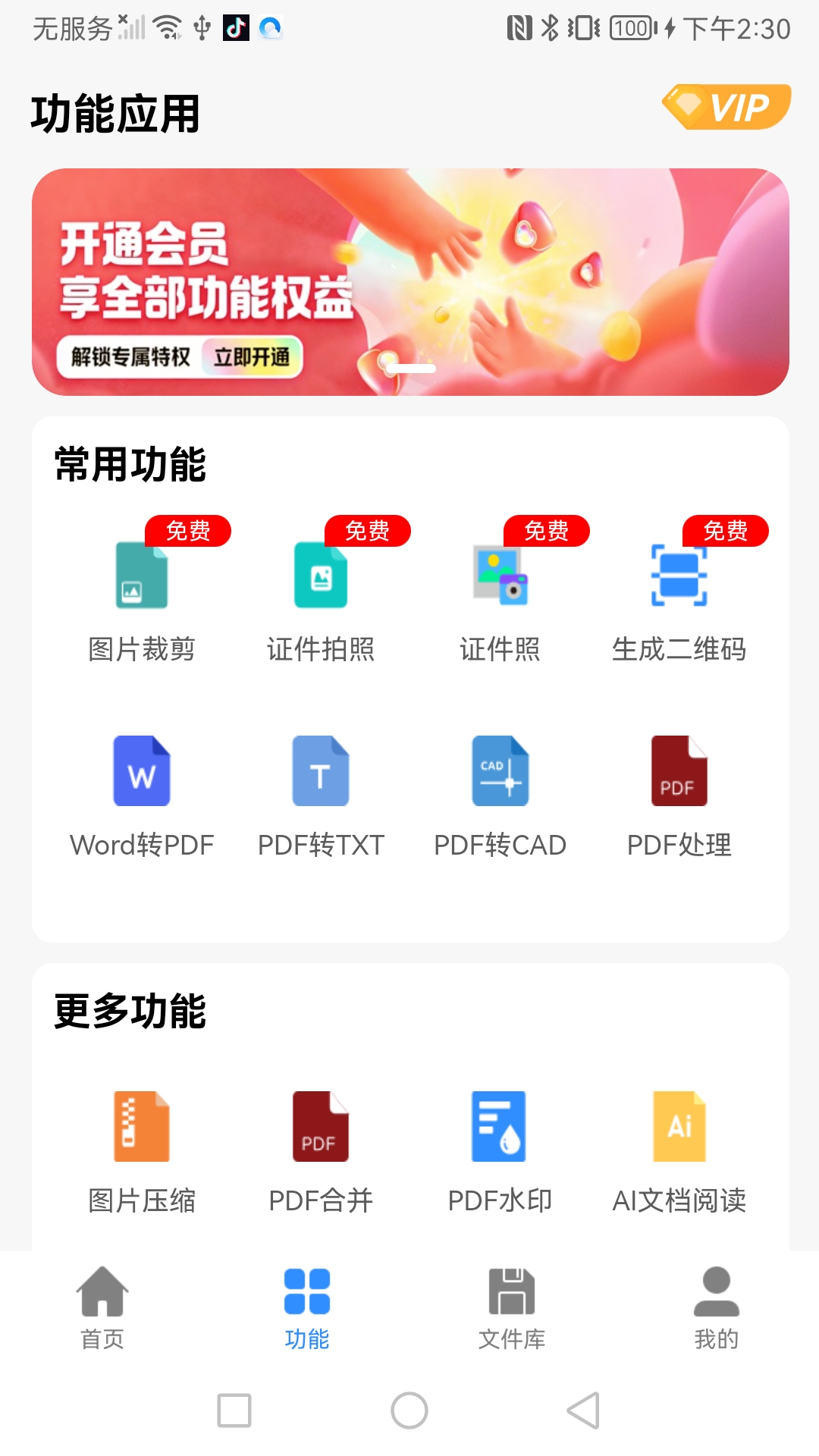Image resolution: width=819 pixels, height=1456 pixels.
Task: Select the 证件拍照 ID photo capture tool
Action: (321, 599)
